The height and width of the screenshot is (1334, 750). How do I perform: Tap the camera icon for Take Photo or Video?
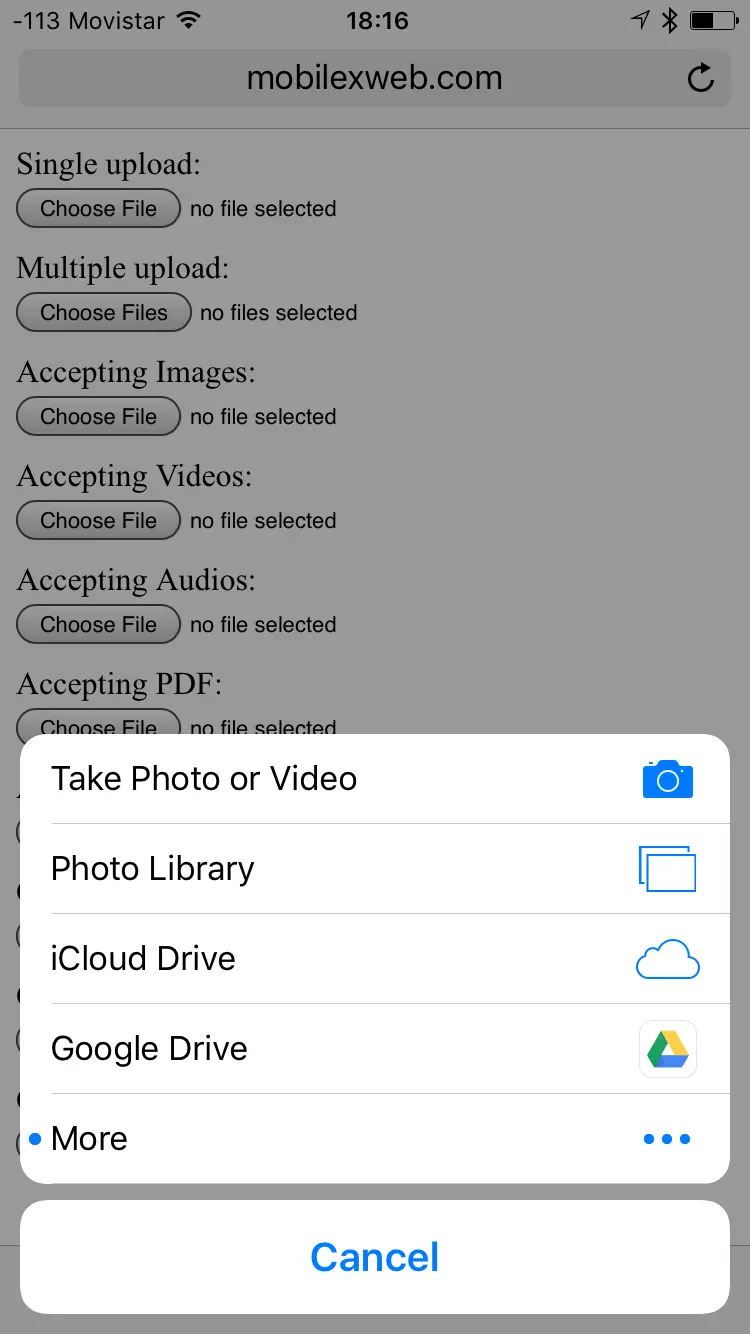coord(667,778)
